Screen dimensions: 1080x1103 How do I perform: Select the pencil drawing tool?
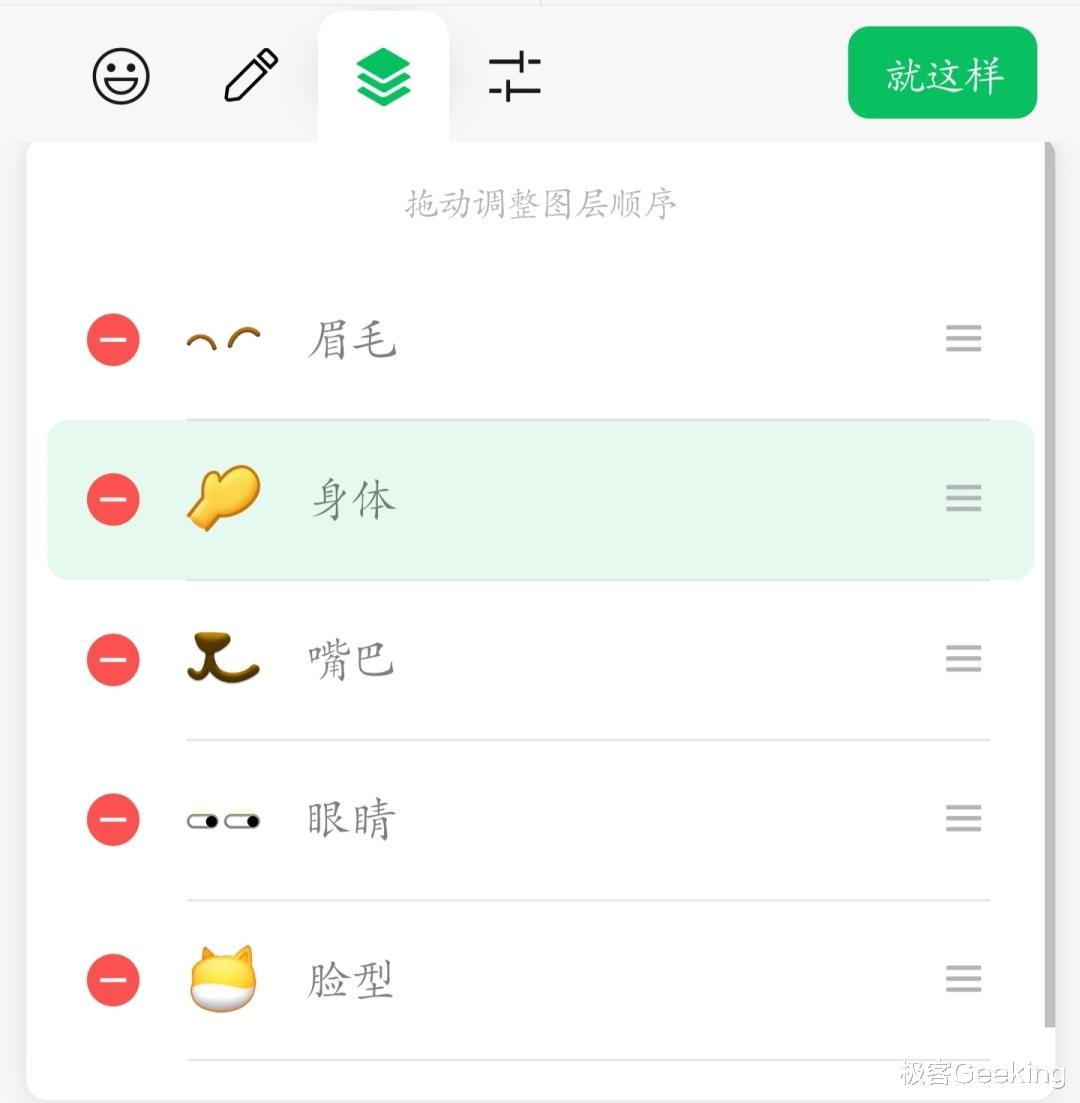pos(250,75)
